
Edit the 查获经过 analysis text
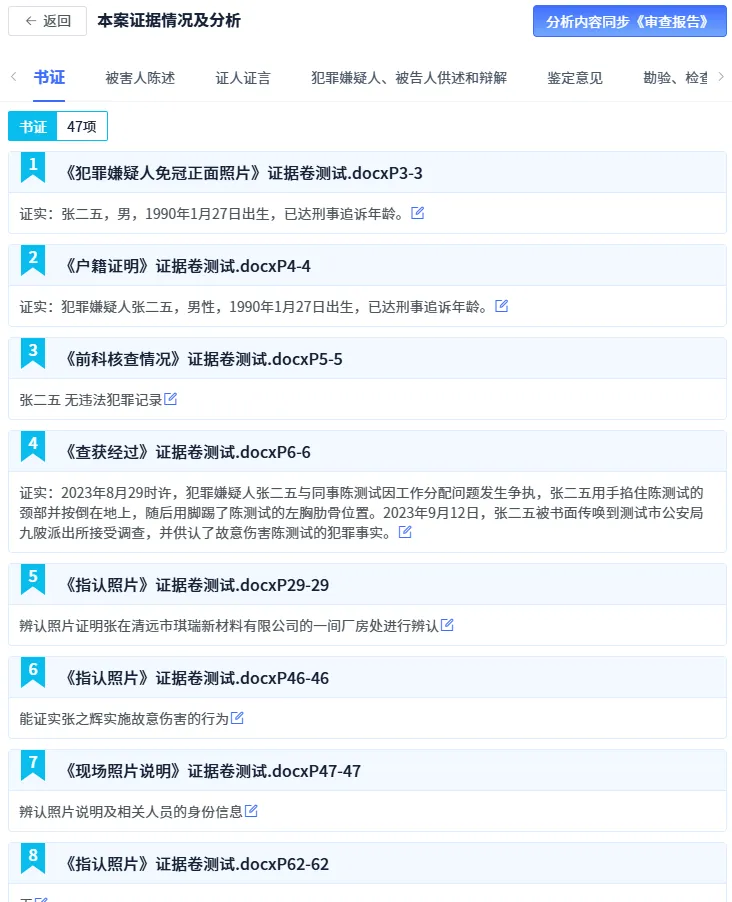coord(405,532)
